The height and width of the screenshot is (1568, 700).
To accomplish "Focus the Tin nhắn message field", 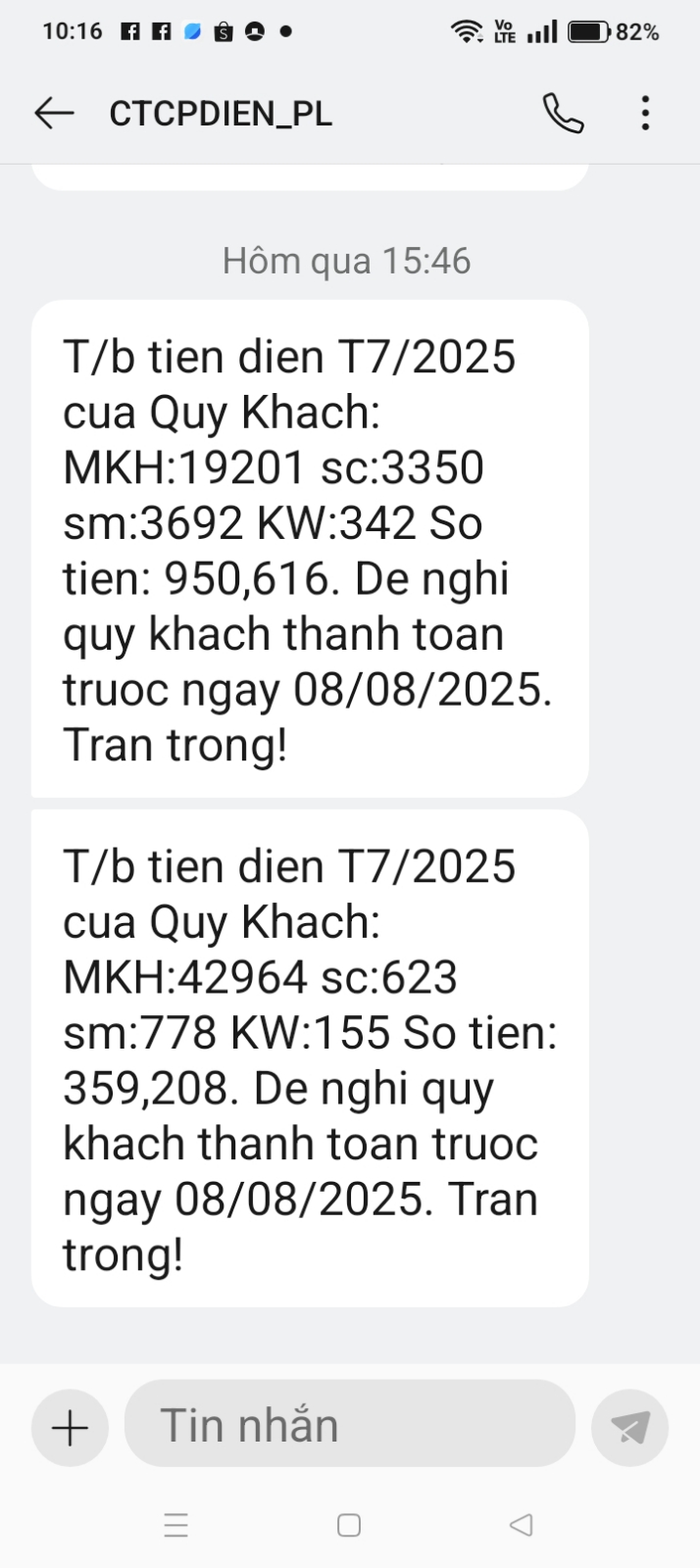I will 349,1424.
